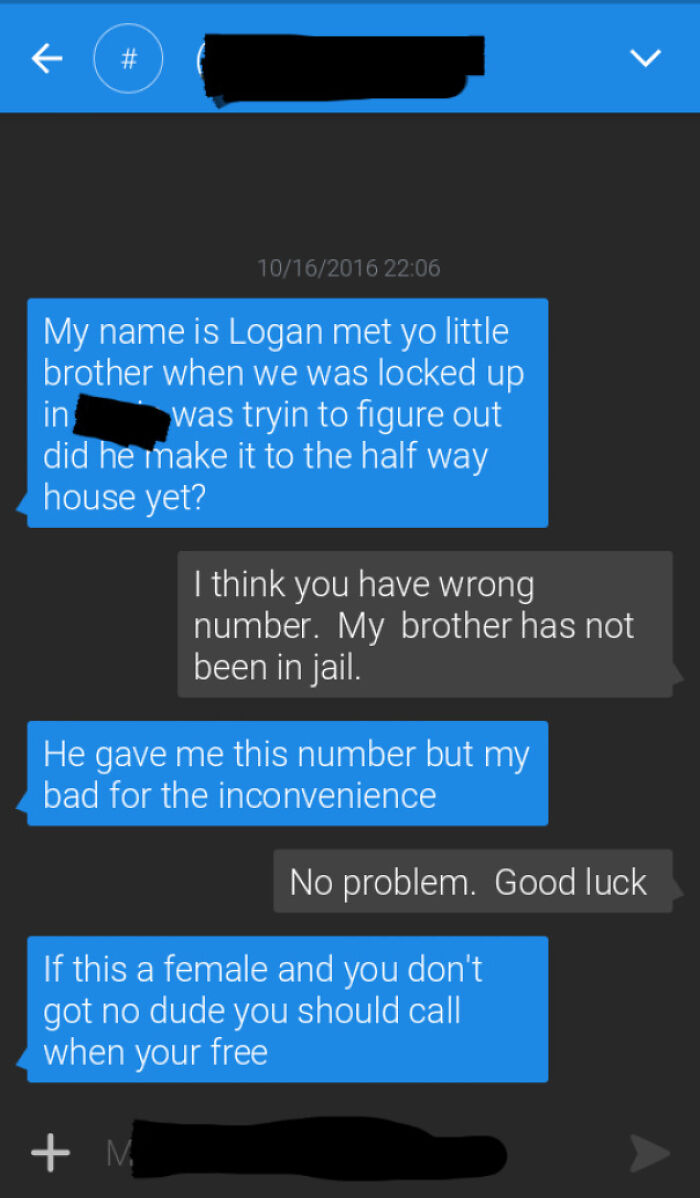The height and width of the screenshot is (1198, 700).
Task: Tap the circled hash contact icon
Action: point(128,59)
